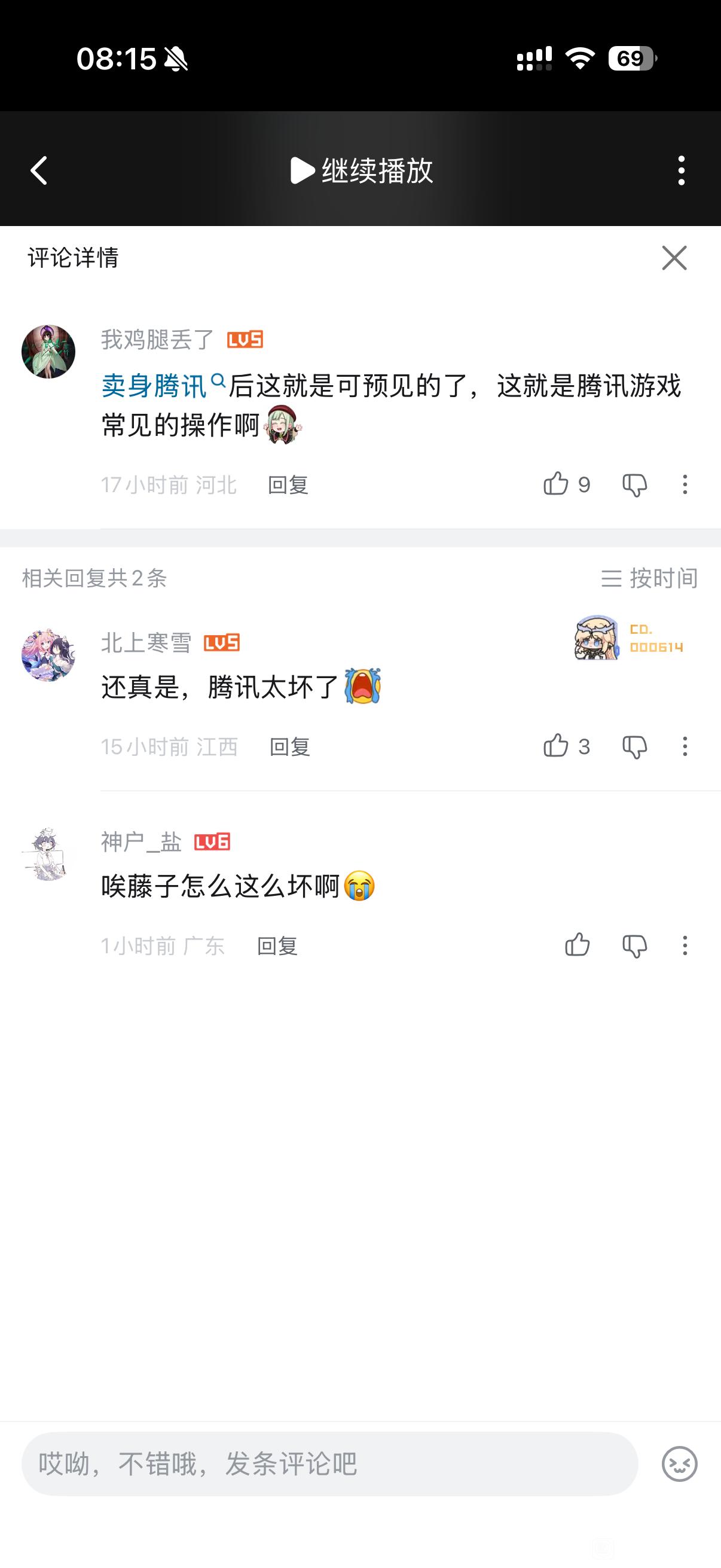Reply to 我鸡腿丢了's comment
Viewport: 721px width, 1568px height.
(288, 485)
